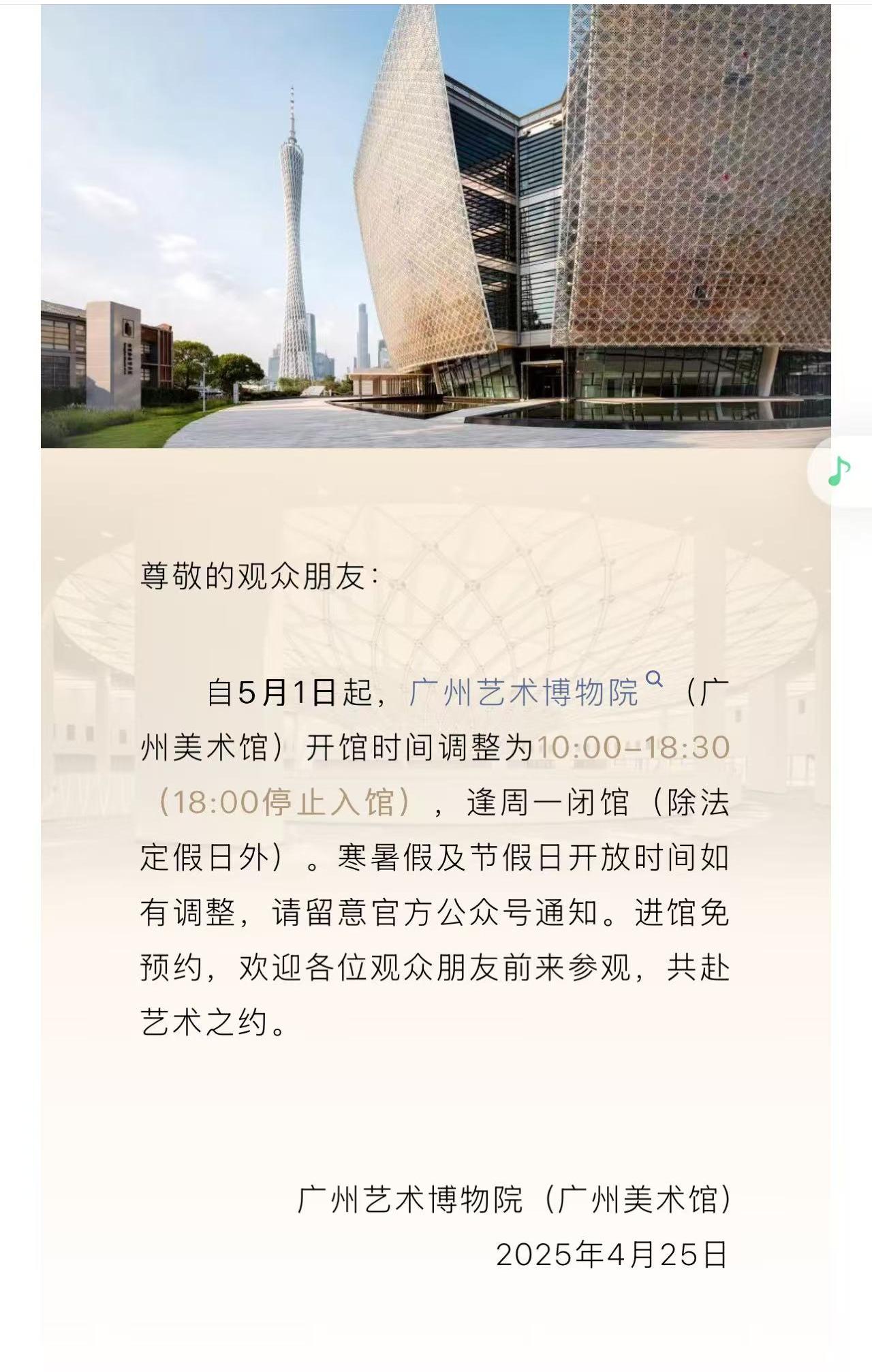Image resolution: width=872 pixels, height=1372 pixels.
Task: Tap the floating music note button
Action: [x=839, y=471]
